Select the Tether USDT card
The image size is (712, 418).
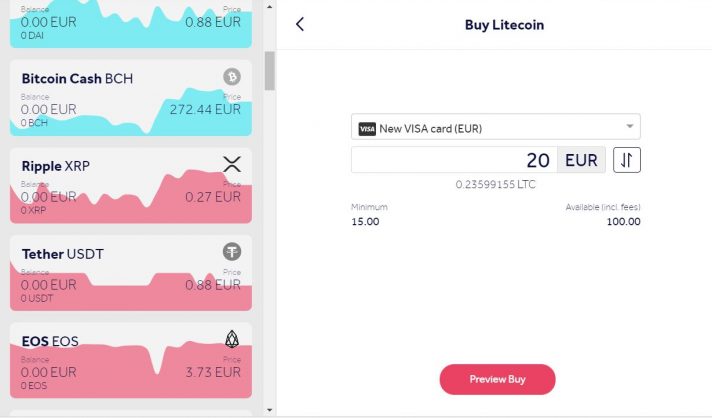coord(131,273)
